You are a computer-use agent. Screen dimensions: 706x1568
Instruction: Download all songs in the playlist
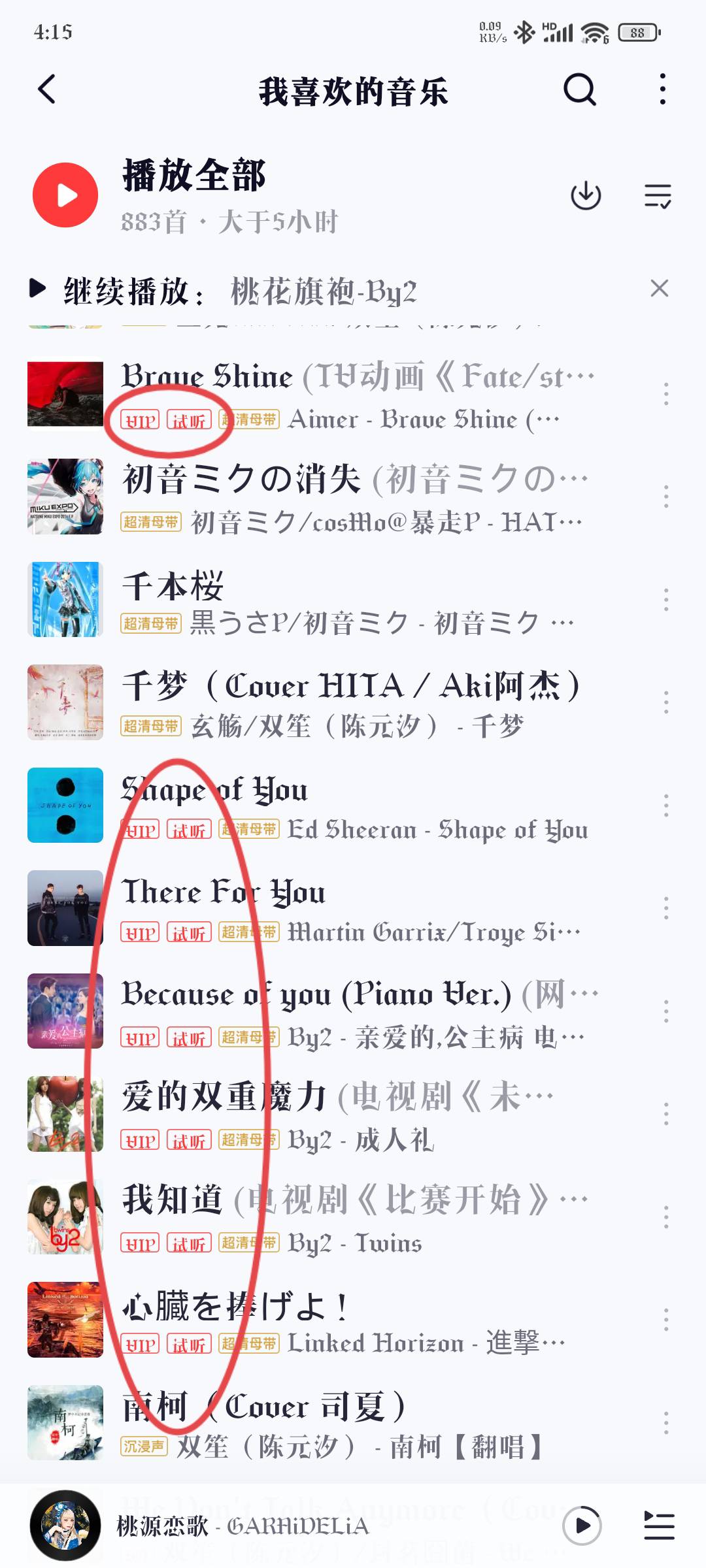[x=586, y=195]
